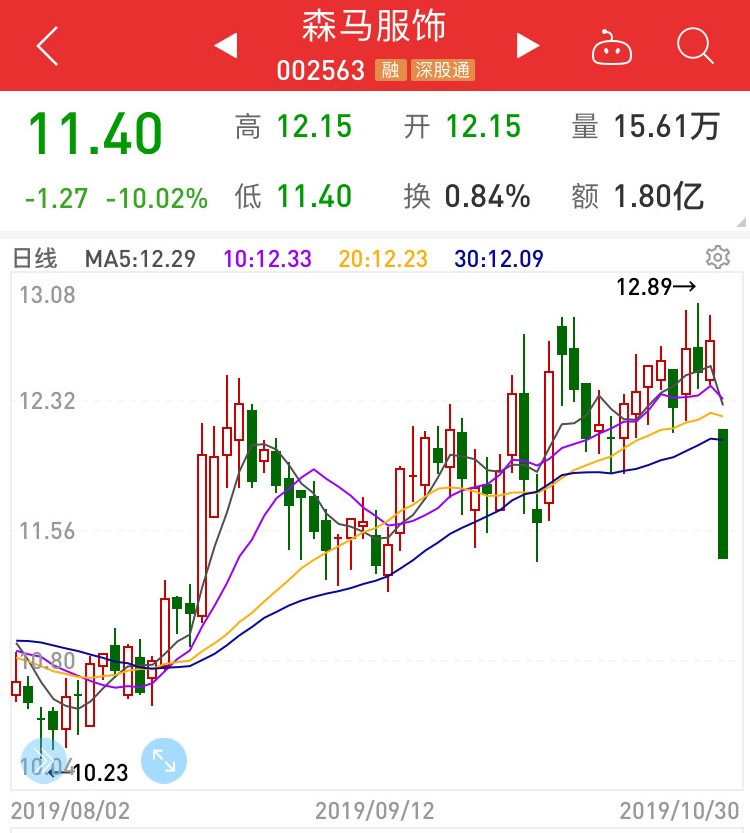Expand the chart to full screen

coord(164,762)
